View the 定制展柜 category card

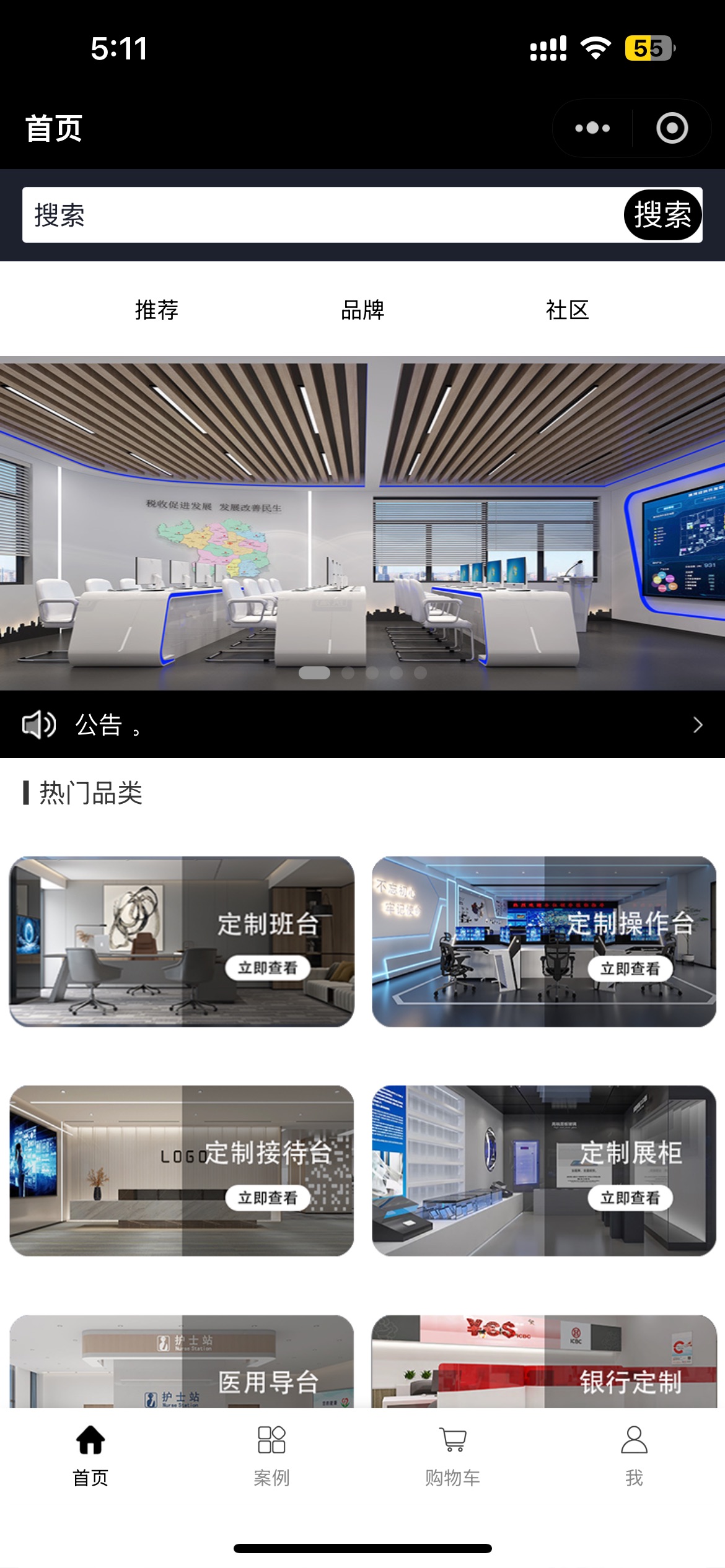[x=543, y=1170]
